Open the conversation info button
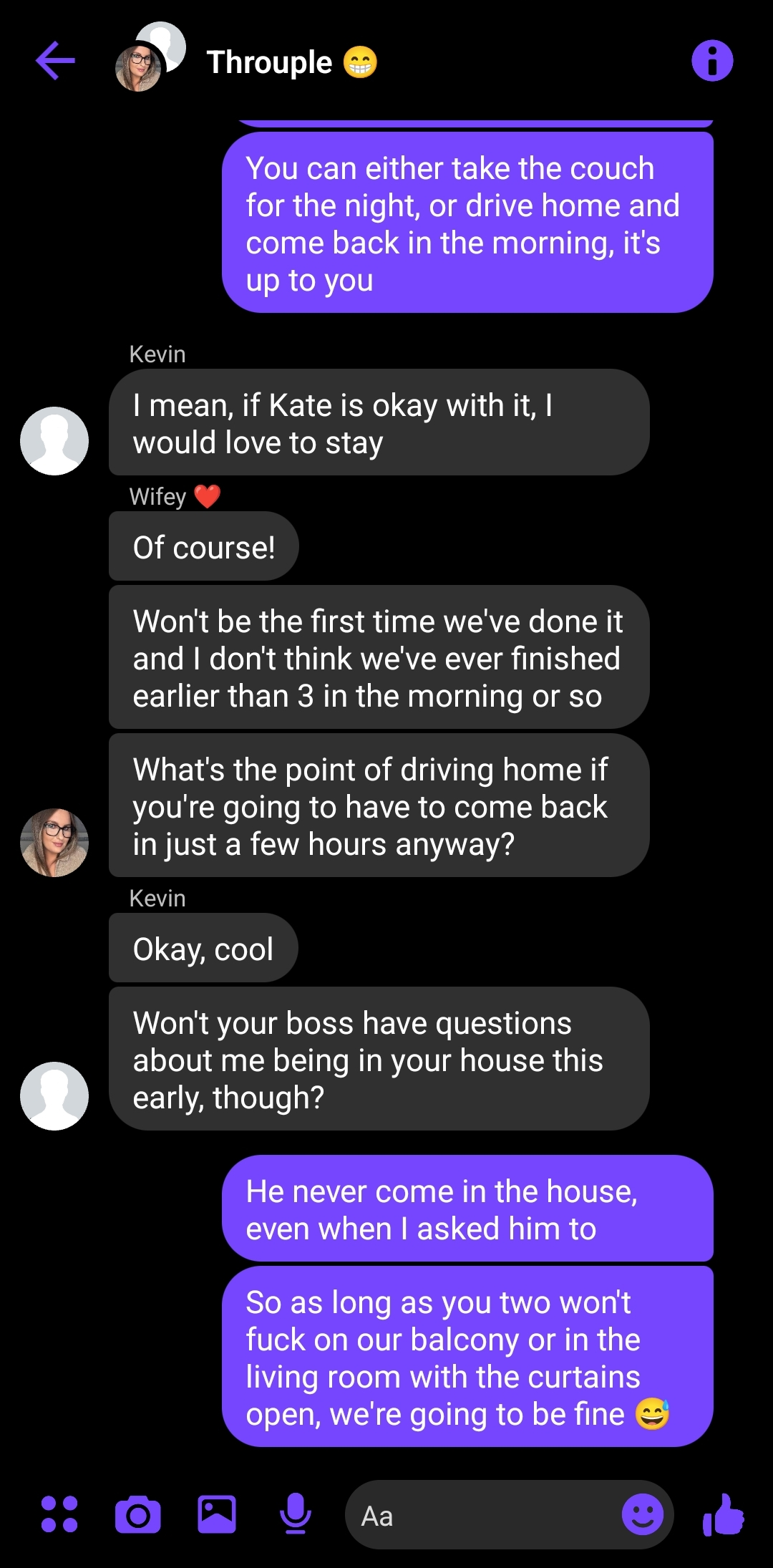 point(712,61)
